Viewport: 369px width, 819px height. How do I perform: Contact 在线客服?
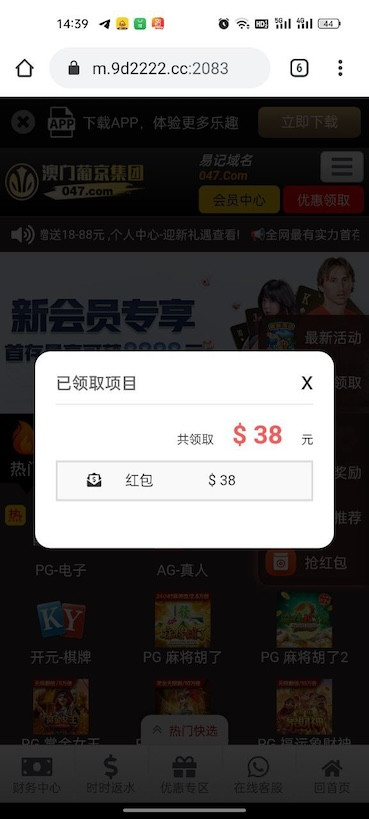pos(258,775)
